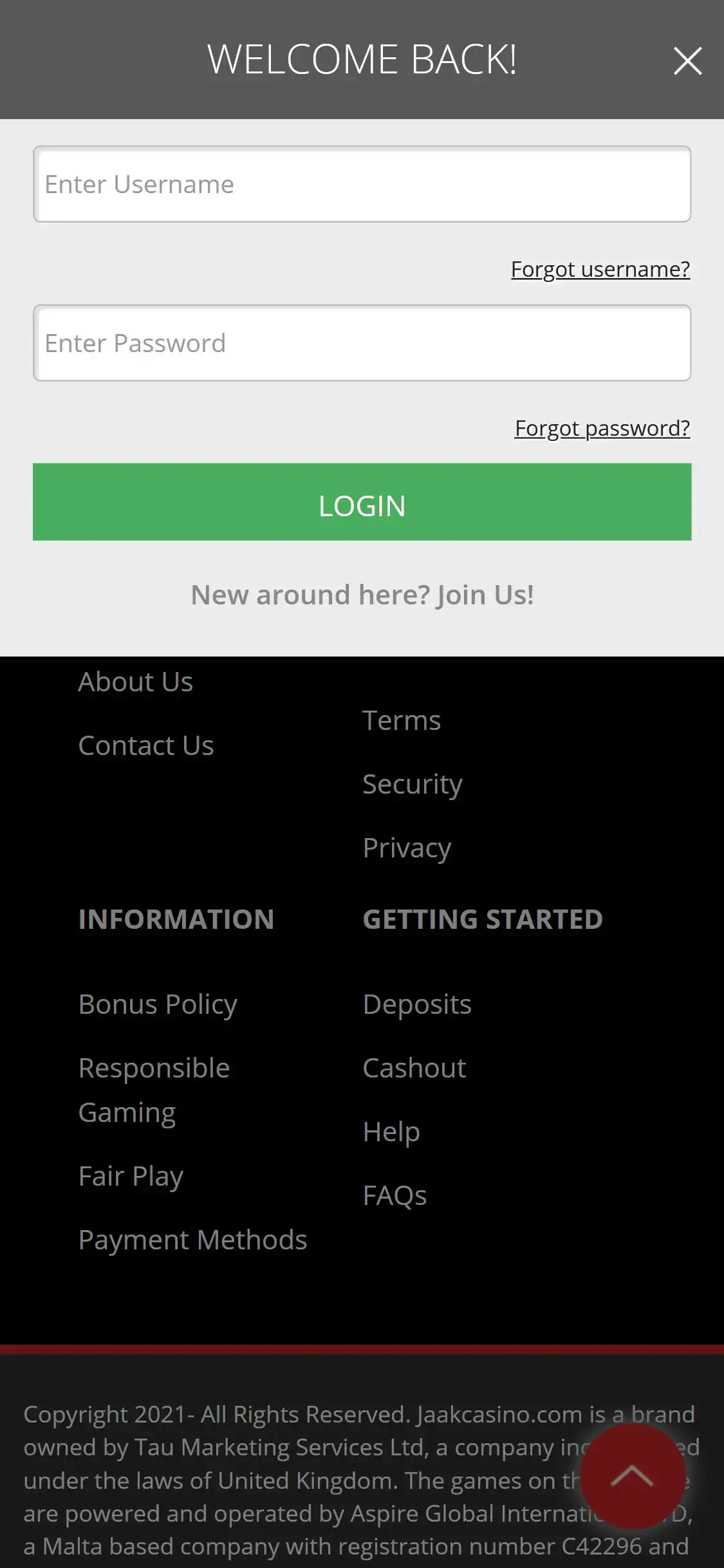
Task: Open the Bonus Policy link
Action: point(158,1004)
